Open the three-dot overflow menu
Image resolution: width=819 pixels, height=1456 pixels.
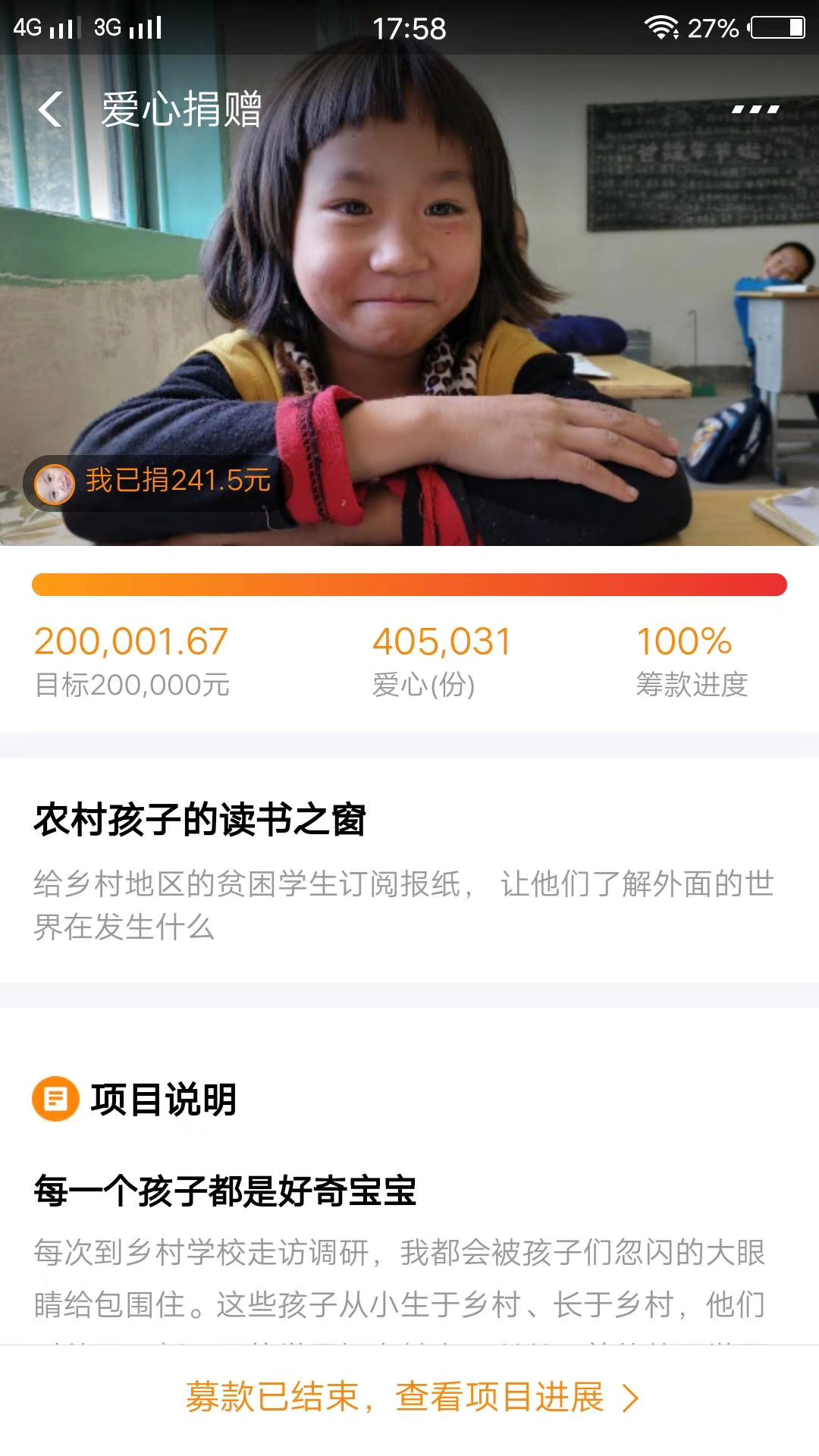coord(755,109)
